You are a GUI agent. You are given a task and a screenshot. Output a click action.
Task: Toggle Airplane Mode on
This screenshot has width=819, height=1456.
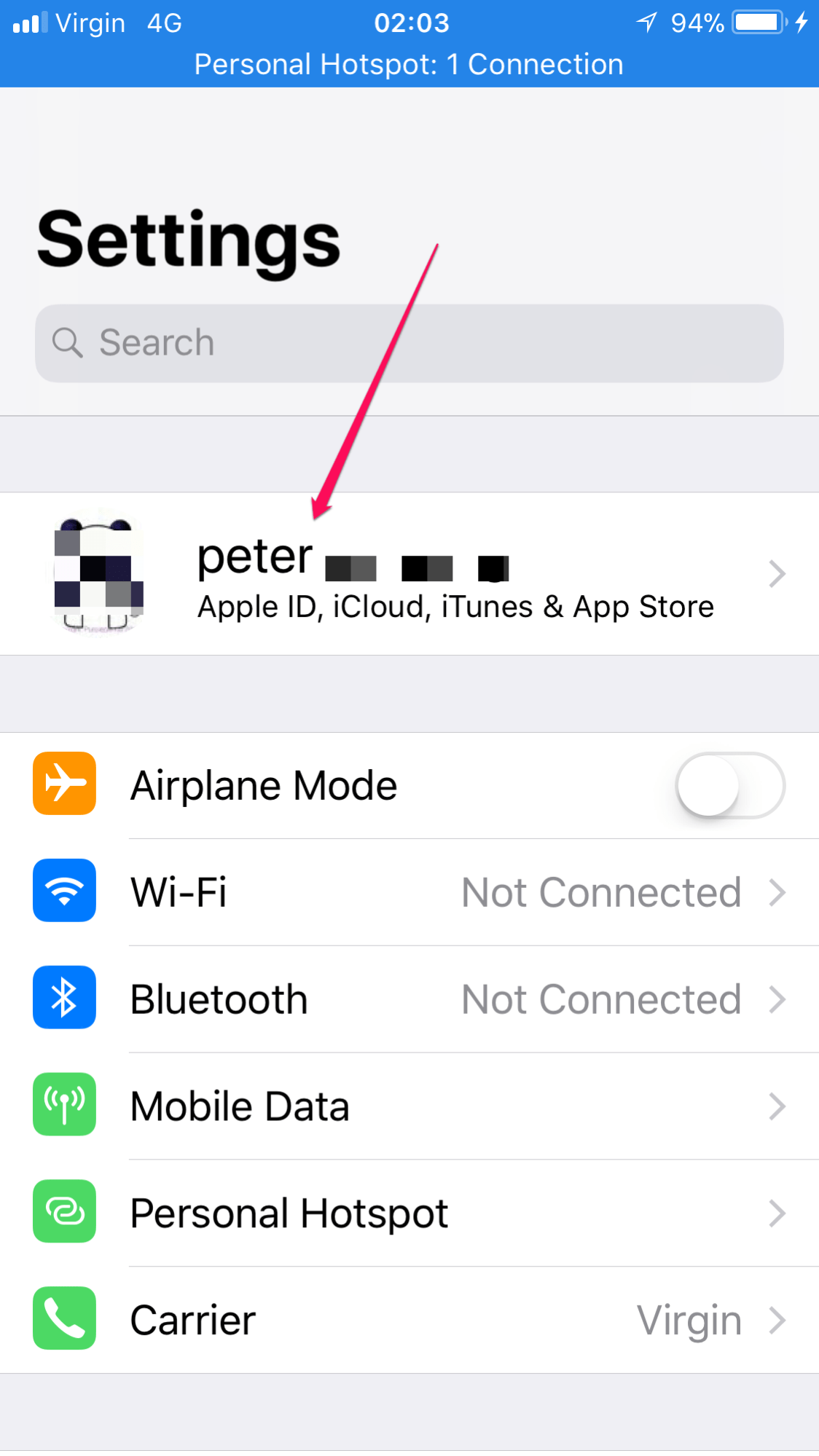(729, 786)
